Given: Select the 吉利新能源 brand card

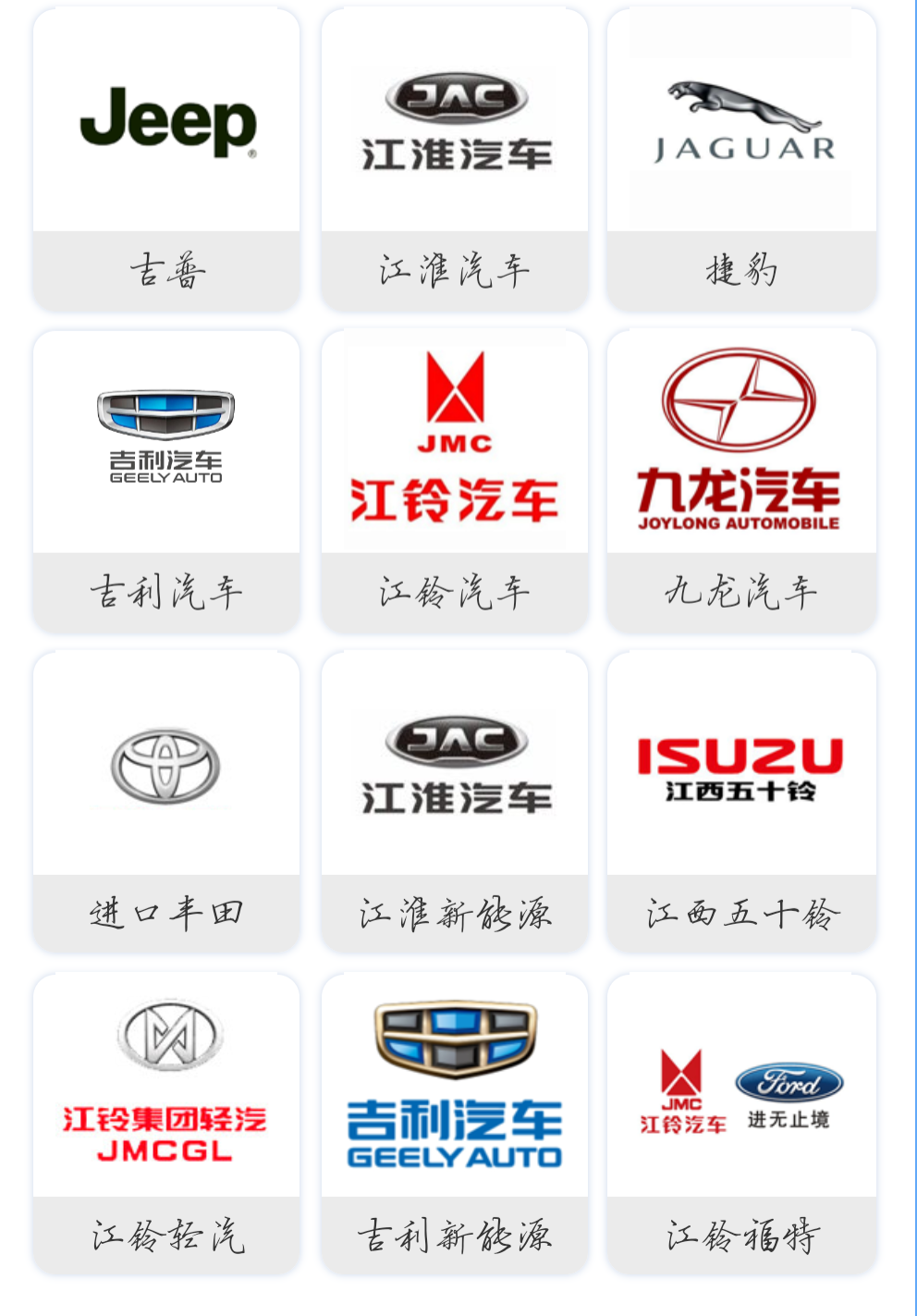Looking at the screenshot, I should (x=454, y=1122).
